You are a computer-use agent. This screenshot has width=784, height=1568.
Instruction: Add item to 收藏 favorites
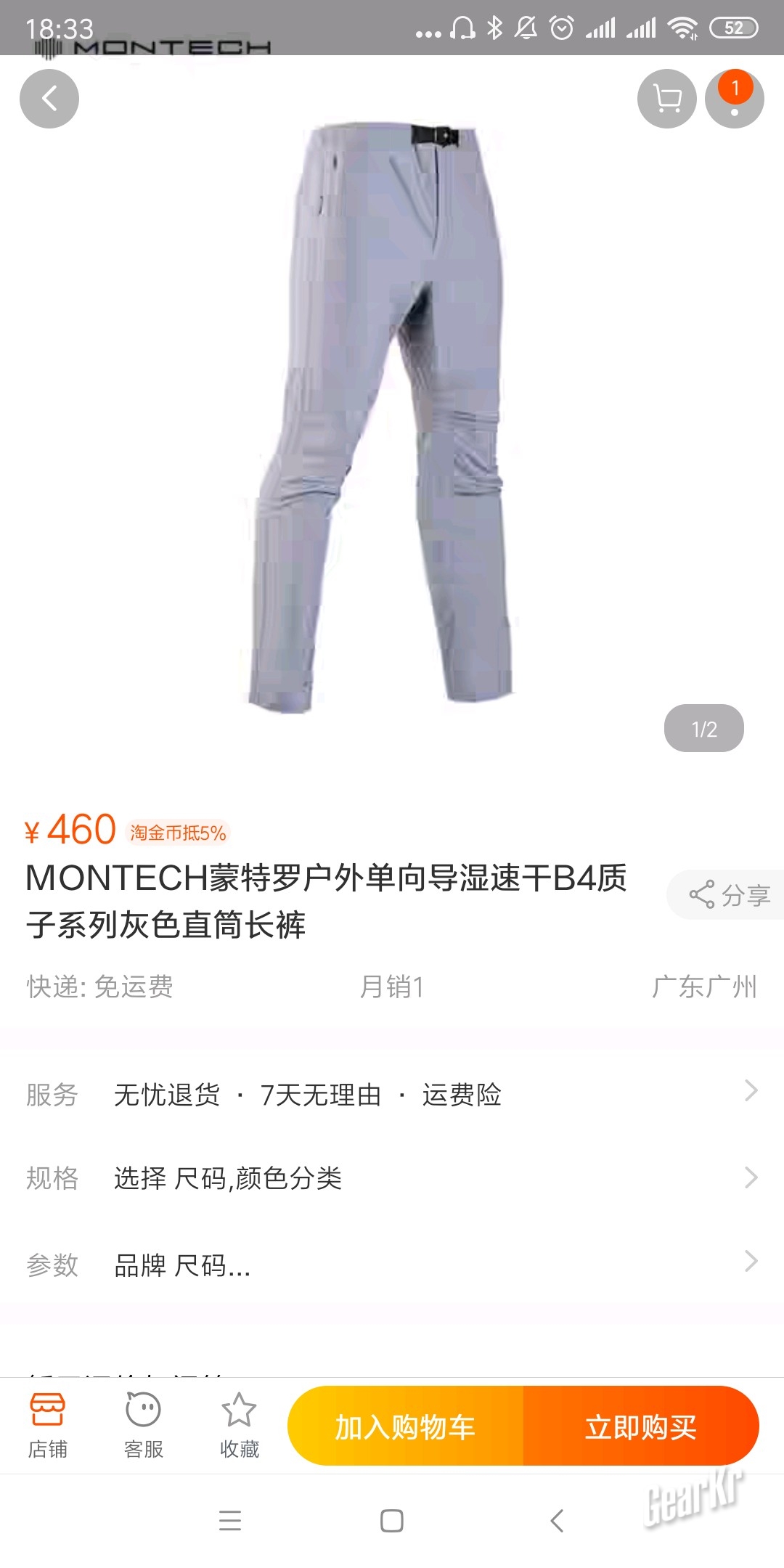tap(239, 1426)
